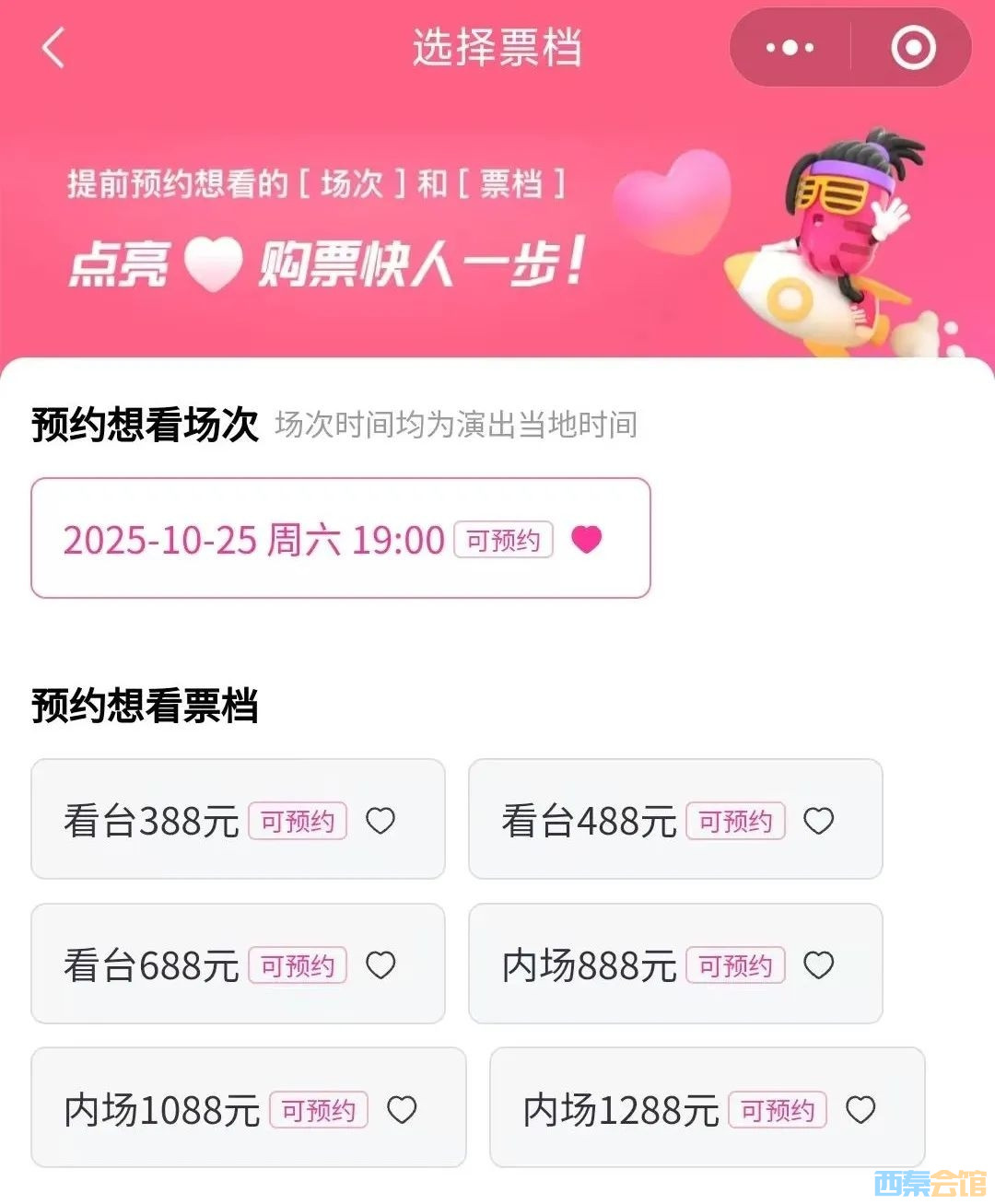Pick the 内场1288元 ticket tier
This screenshot has height=1204, width=995.
[707, 1108]
